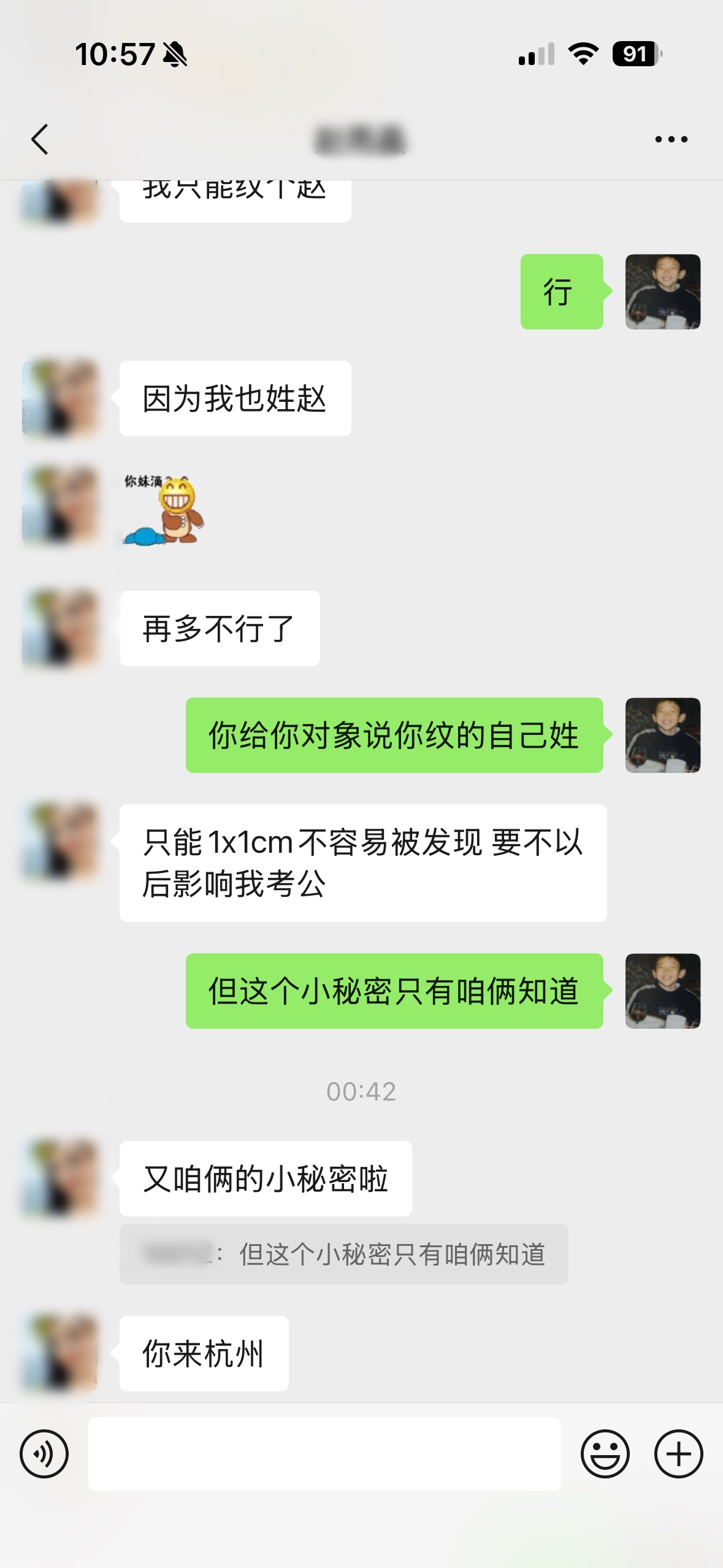Go back to the chat list
723x1568 pixels.
(40, 139)
